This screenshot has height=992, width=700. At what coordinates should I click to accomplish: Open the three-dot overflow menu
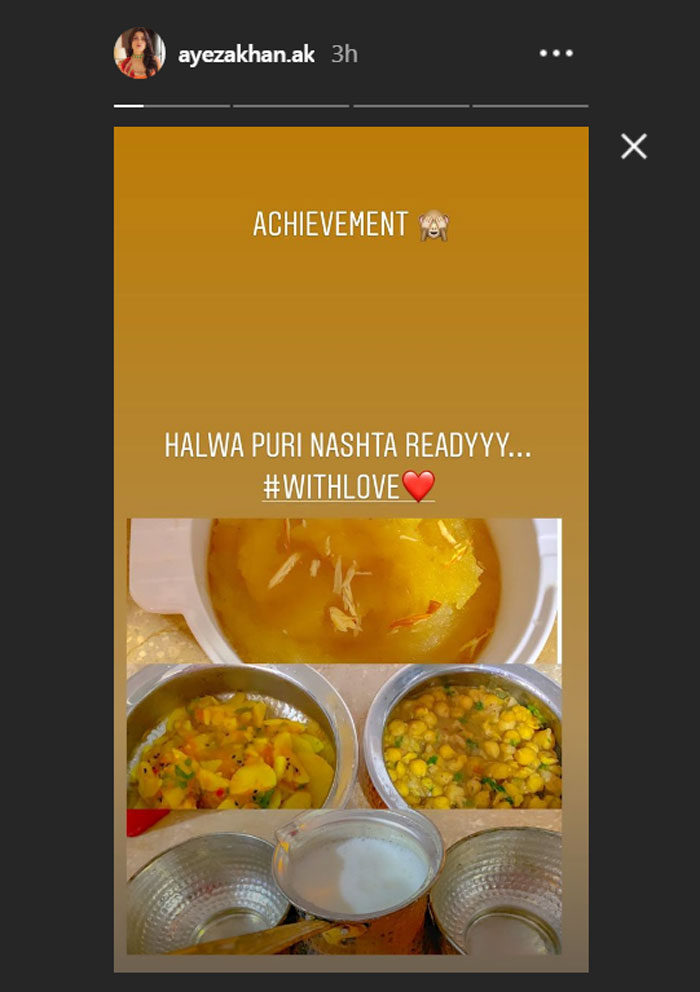pos(557,54)
